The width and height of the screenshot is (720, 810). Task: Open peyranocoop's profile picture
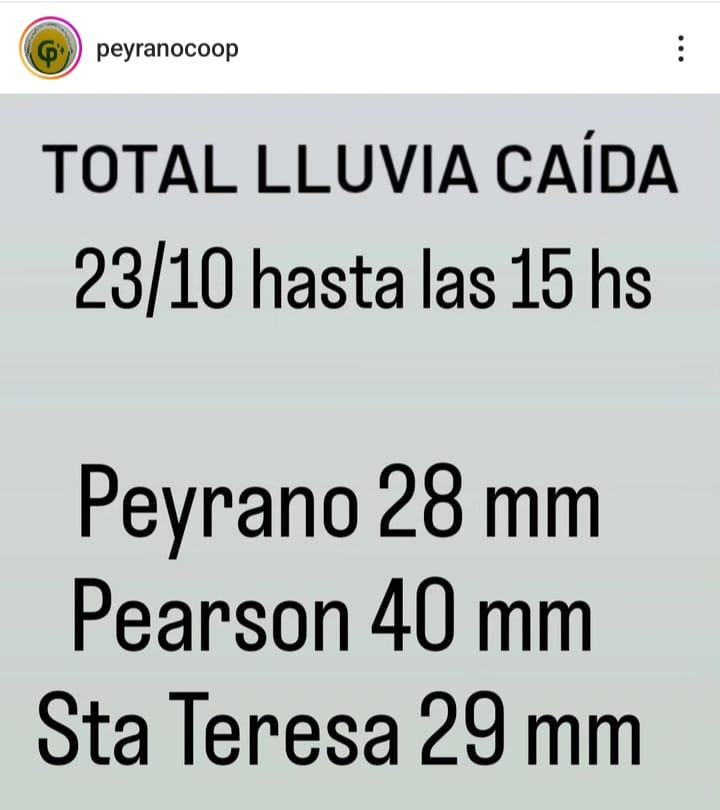tap(50, 48)
